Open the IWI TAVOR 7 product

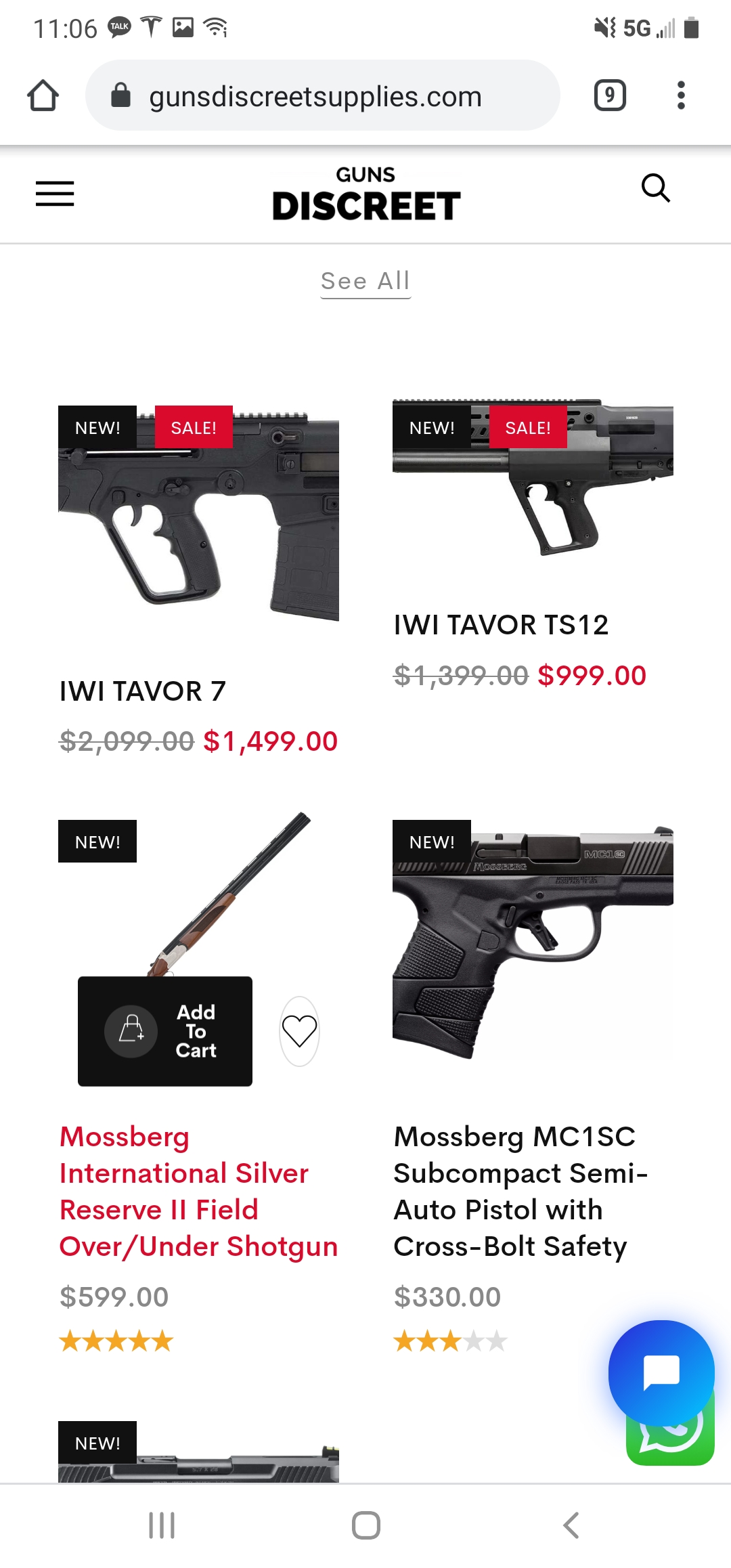point(143,691)
